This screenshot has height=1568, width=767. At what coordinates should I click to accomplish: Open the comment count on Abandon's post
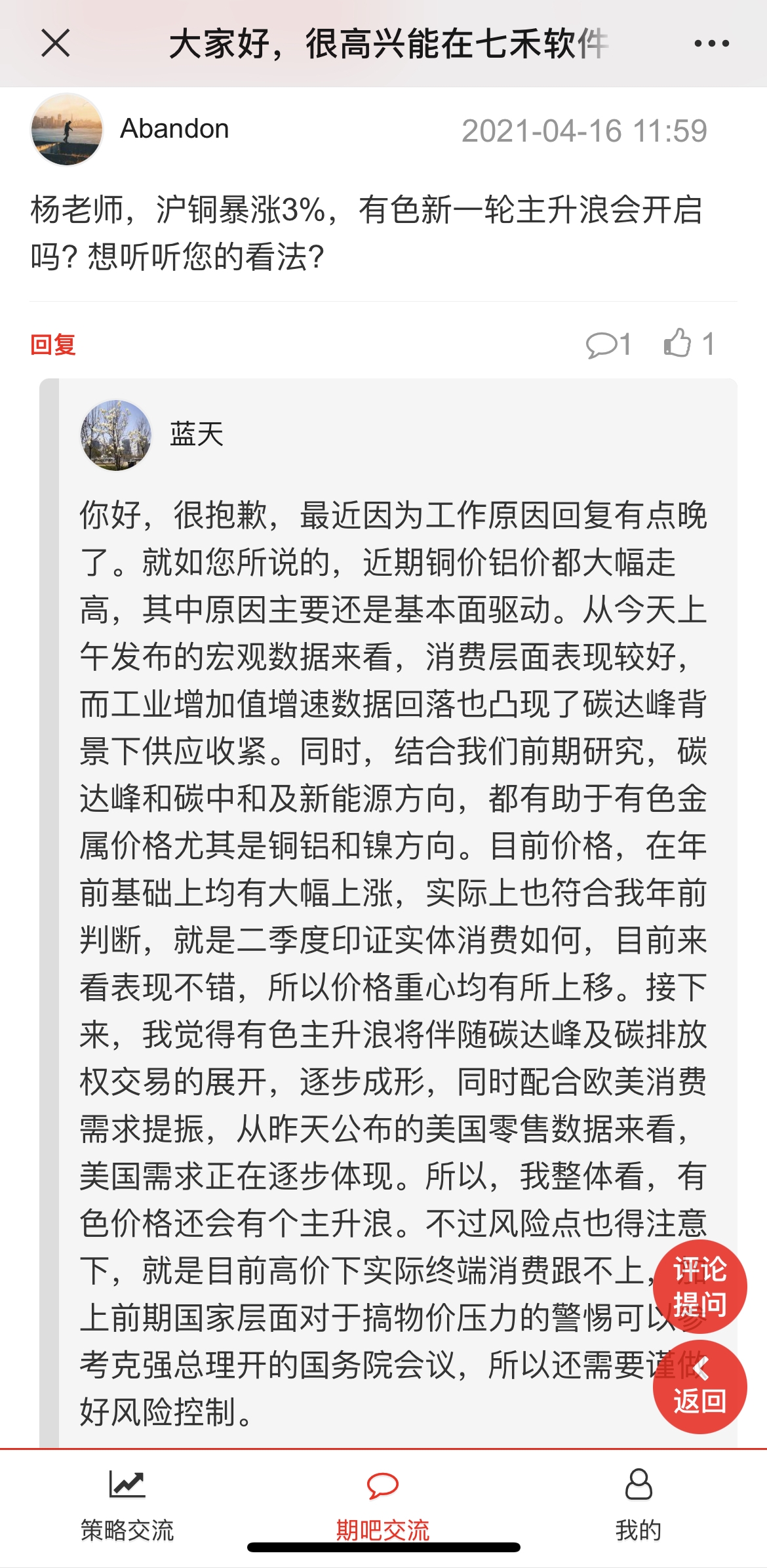click(608, 344)
